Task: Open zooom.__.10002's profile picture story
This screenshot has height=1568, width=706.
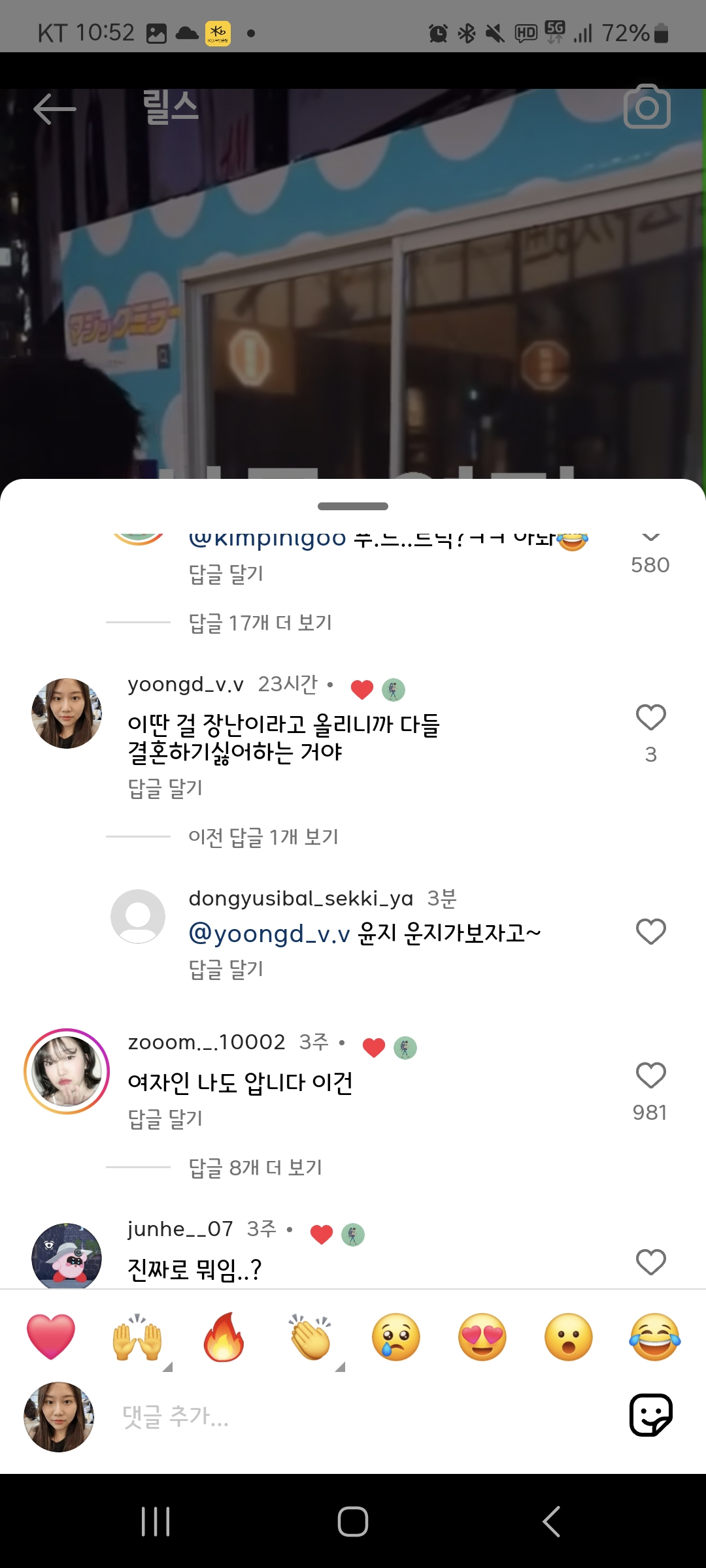Action: click(67, 1071)
